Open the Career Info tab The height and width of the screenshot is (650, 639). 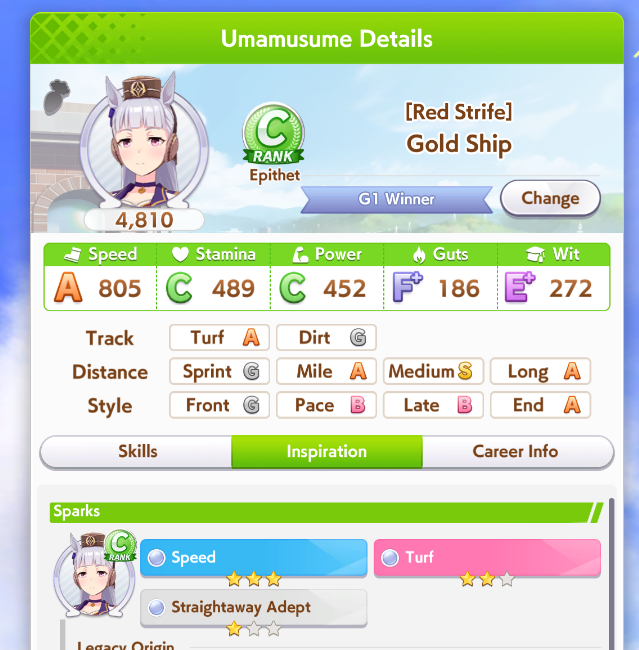(517, 451)
